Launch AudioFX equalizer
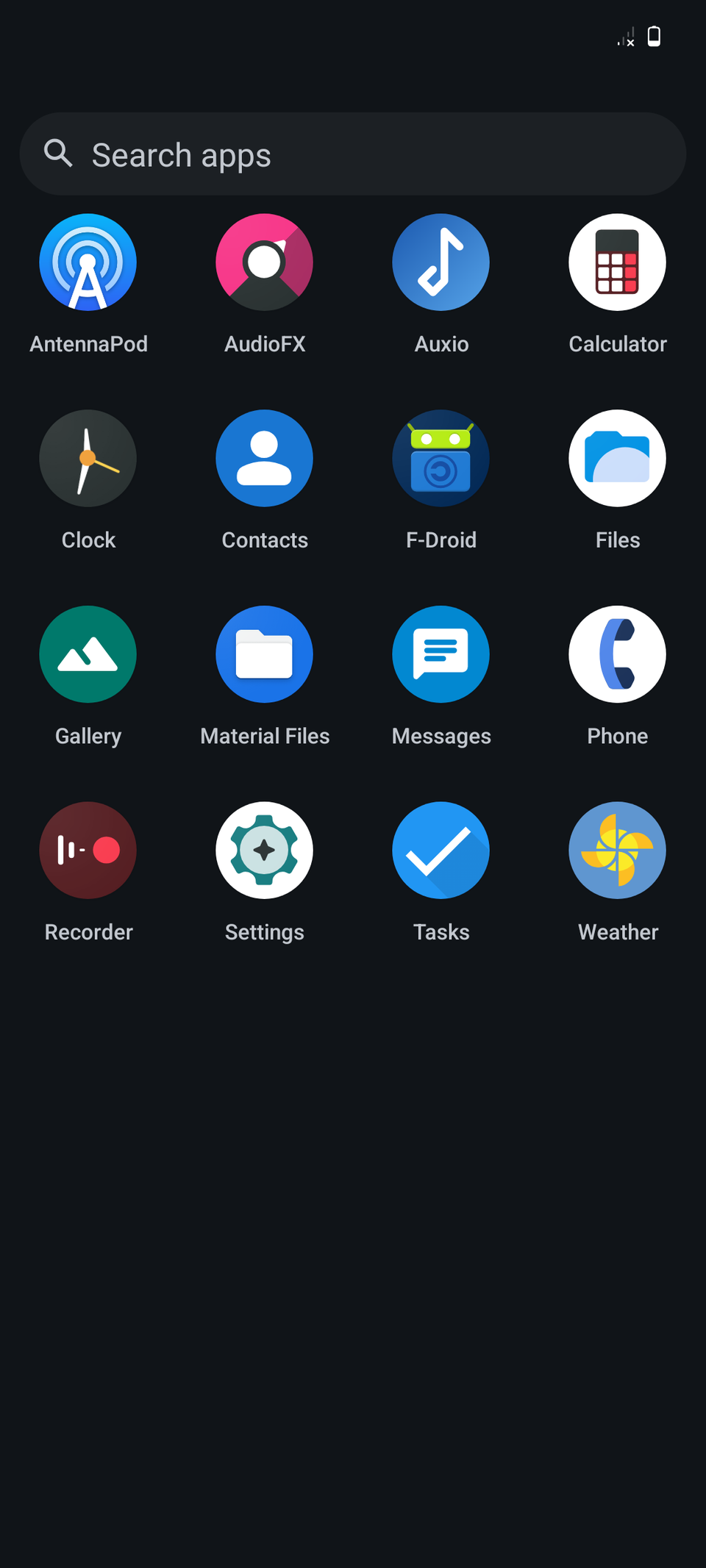The width and height of the screenshot is (706, 1568). (x=265, y=262)
